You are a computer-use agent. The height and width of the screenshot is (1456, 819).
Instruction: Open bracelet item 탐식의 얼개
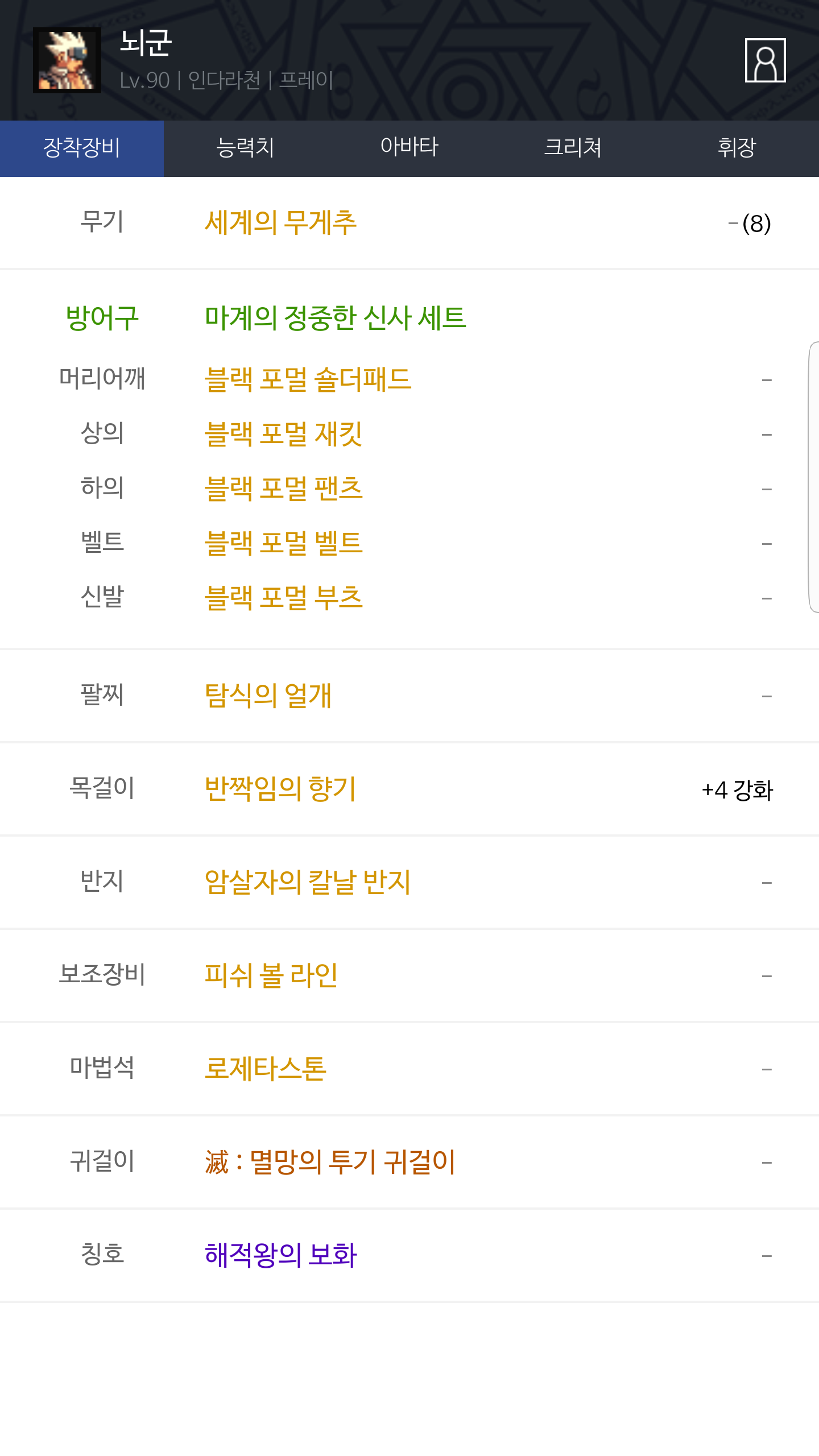pyautogui.click(x=268, y=696)
